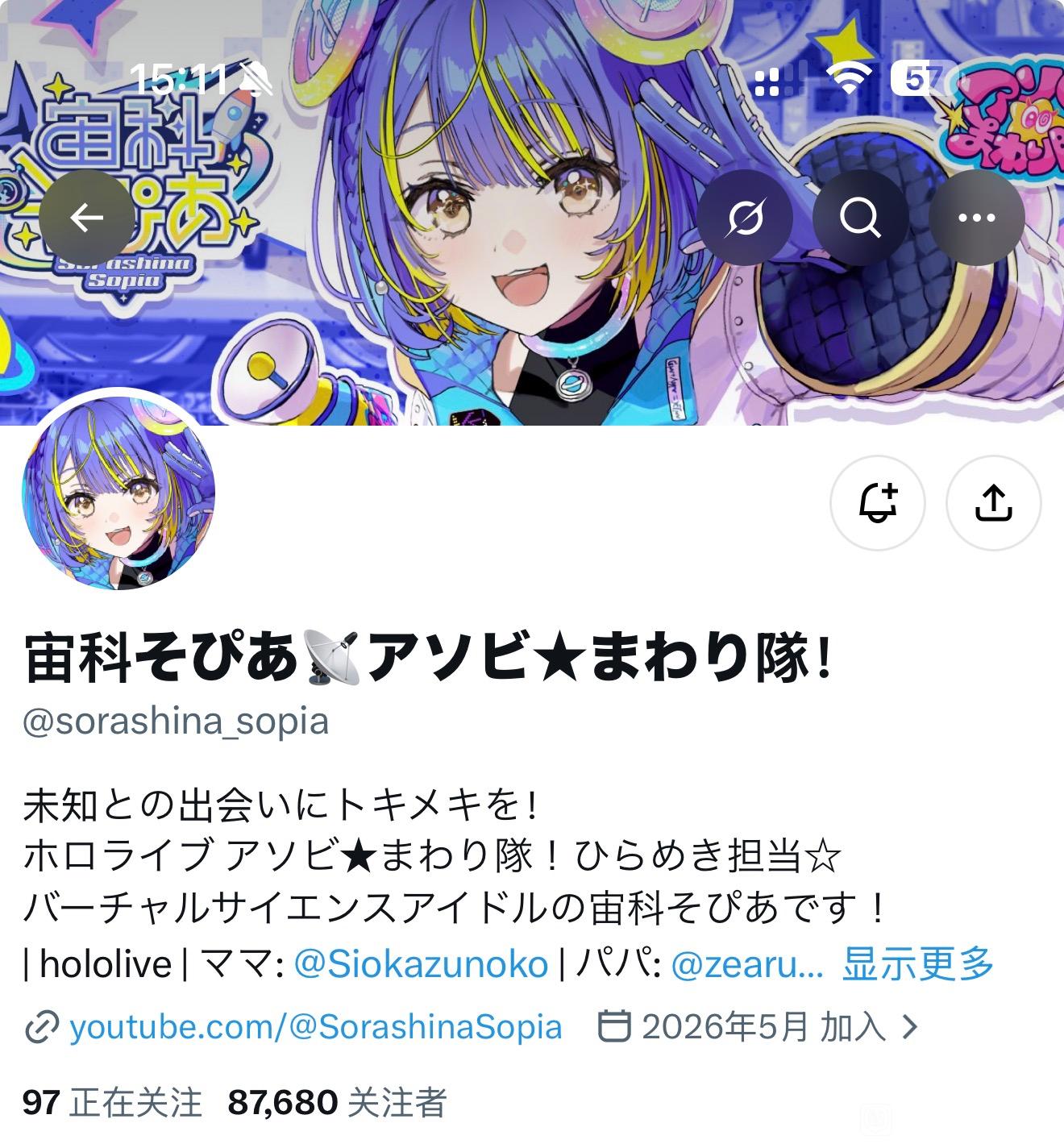Share this profile

pos(994,503)
